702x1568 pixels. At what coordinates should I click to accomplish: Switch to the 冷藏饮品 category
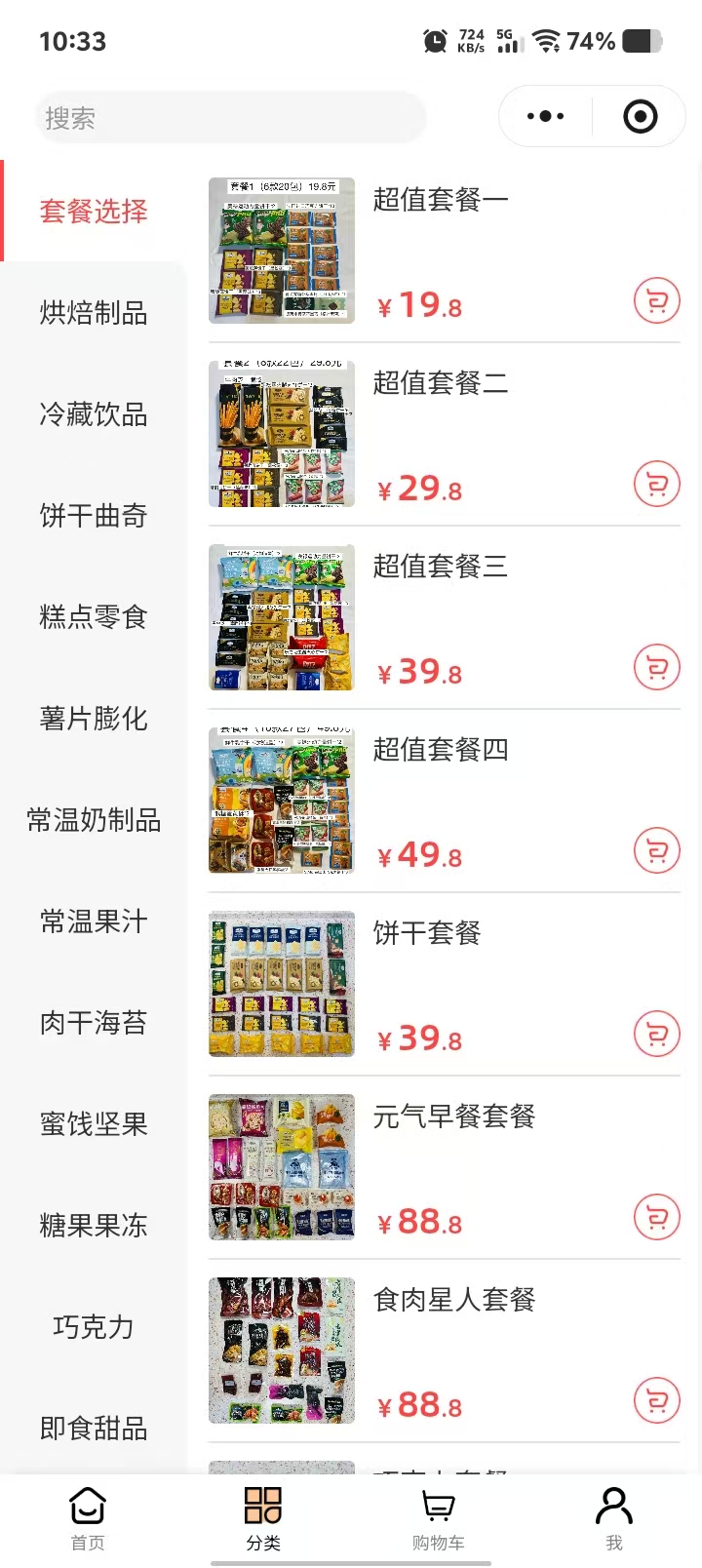(94, 414)
